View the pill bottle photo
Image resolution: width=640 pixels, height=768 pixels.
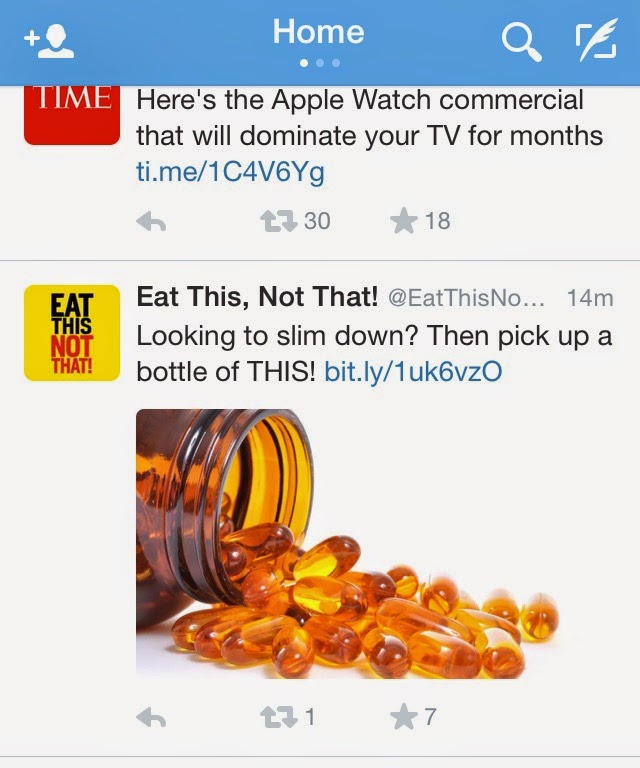tap(348, 544)
